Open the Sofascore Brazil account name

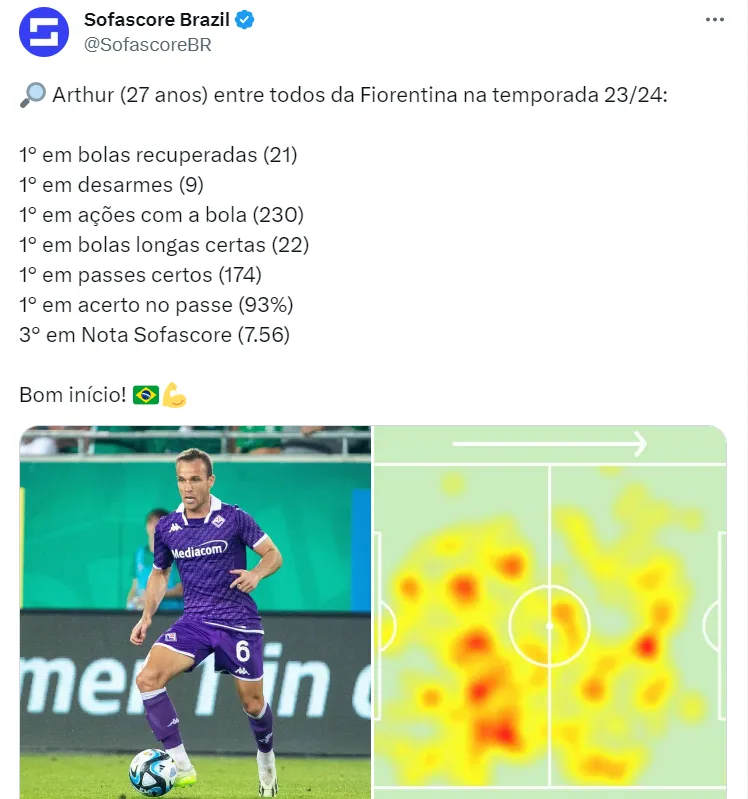pyautogui.click(x=155, y=19)
